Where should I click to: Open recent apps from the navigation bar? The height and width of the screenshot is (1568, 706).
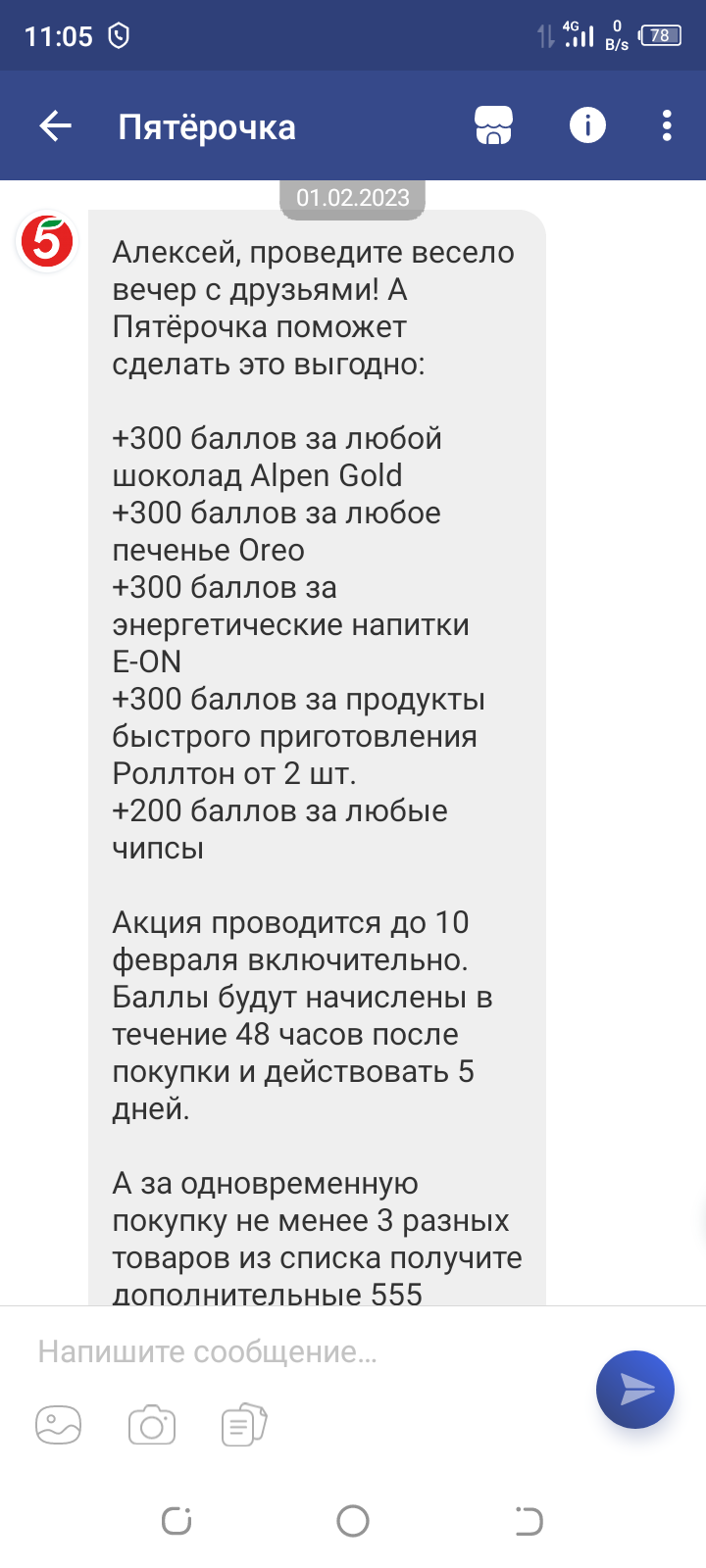(x=176, y=1521)
